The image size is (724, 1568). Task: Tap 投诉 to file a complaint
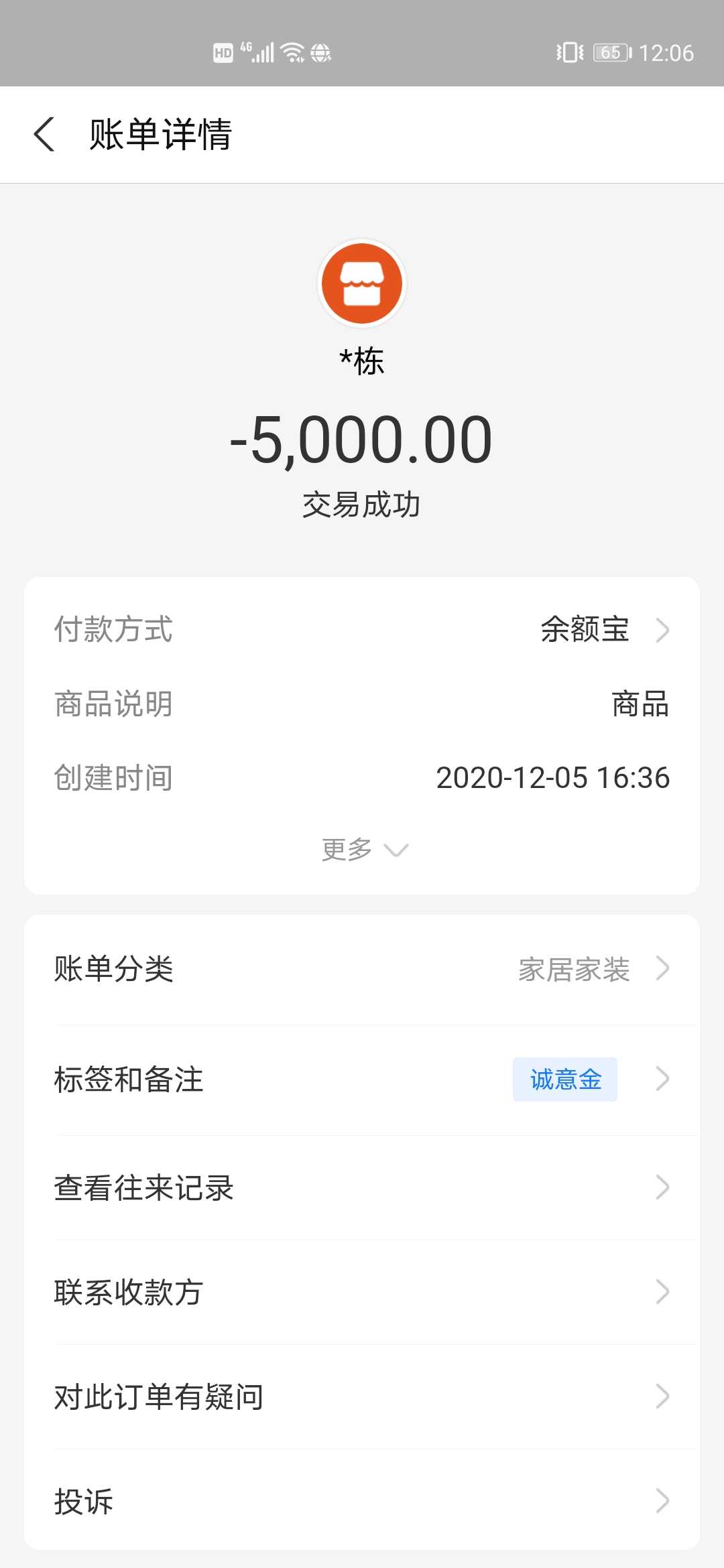point(362,1501)
